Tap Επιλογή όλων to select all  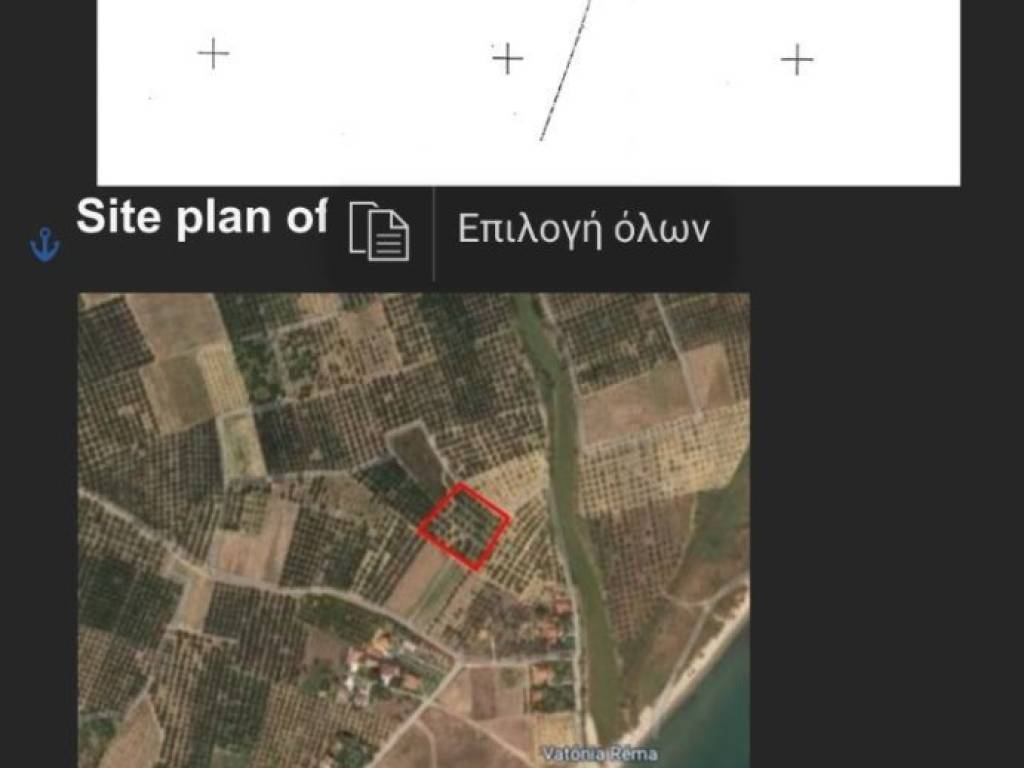(x=583, y=229)
